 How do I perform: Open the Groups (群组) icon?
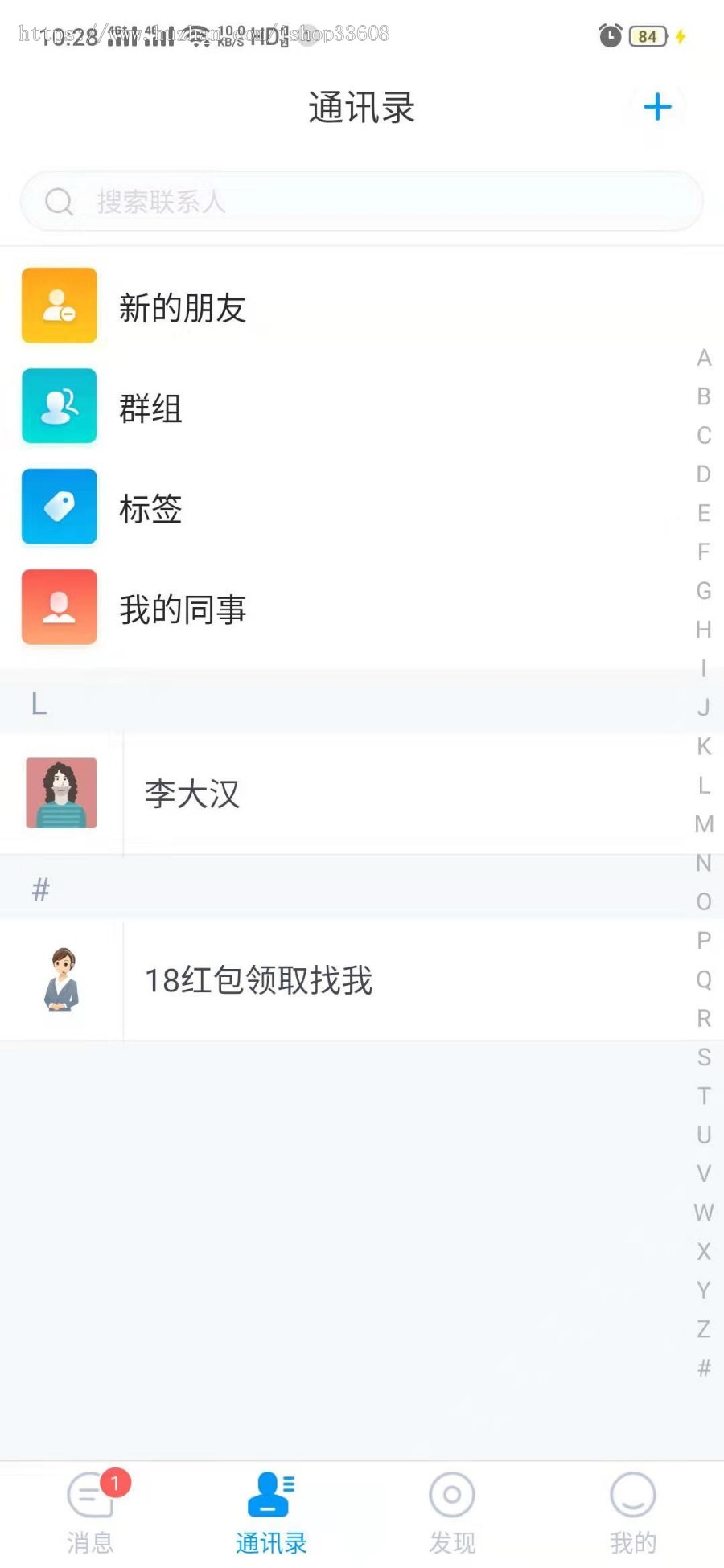[x=59, y=406]
